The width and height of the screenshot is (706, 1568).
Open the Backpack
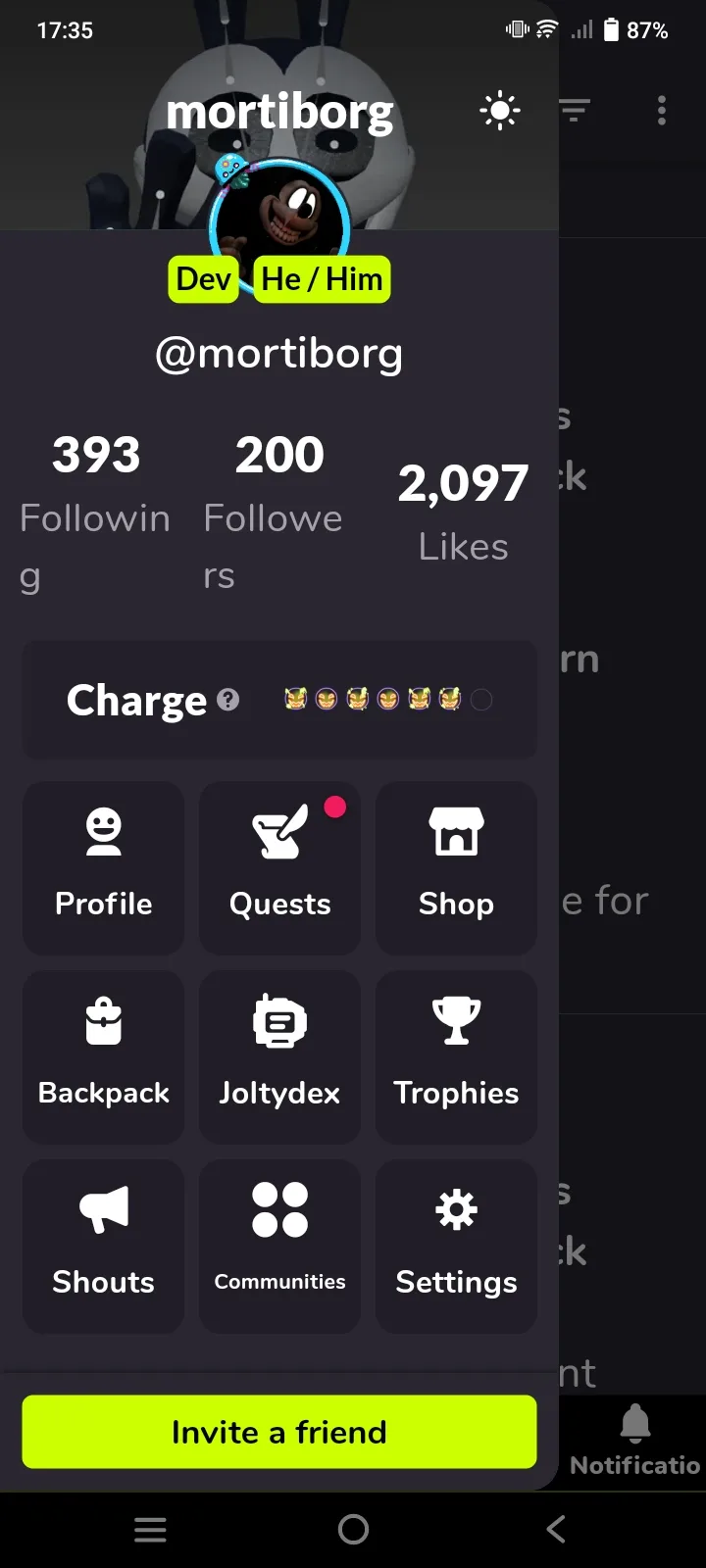(104, 1056)
